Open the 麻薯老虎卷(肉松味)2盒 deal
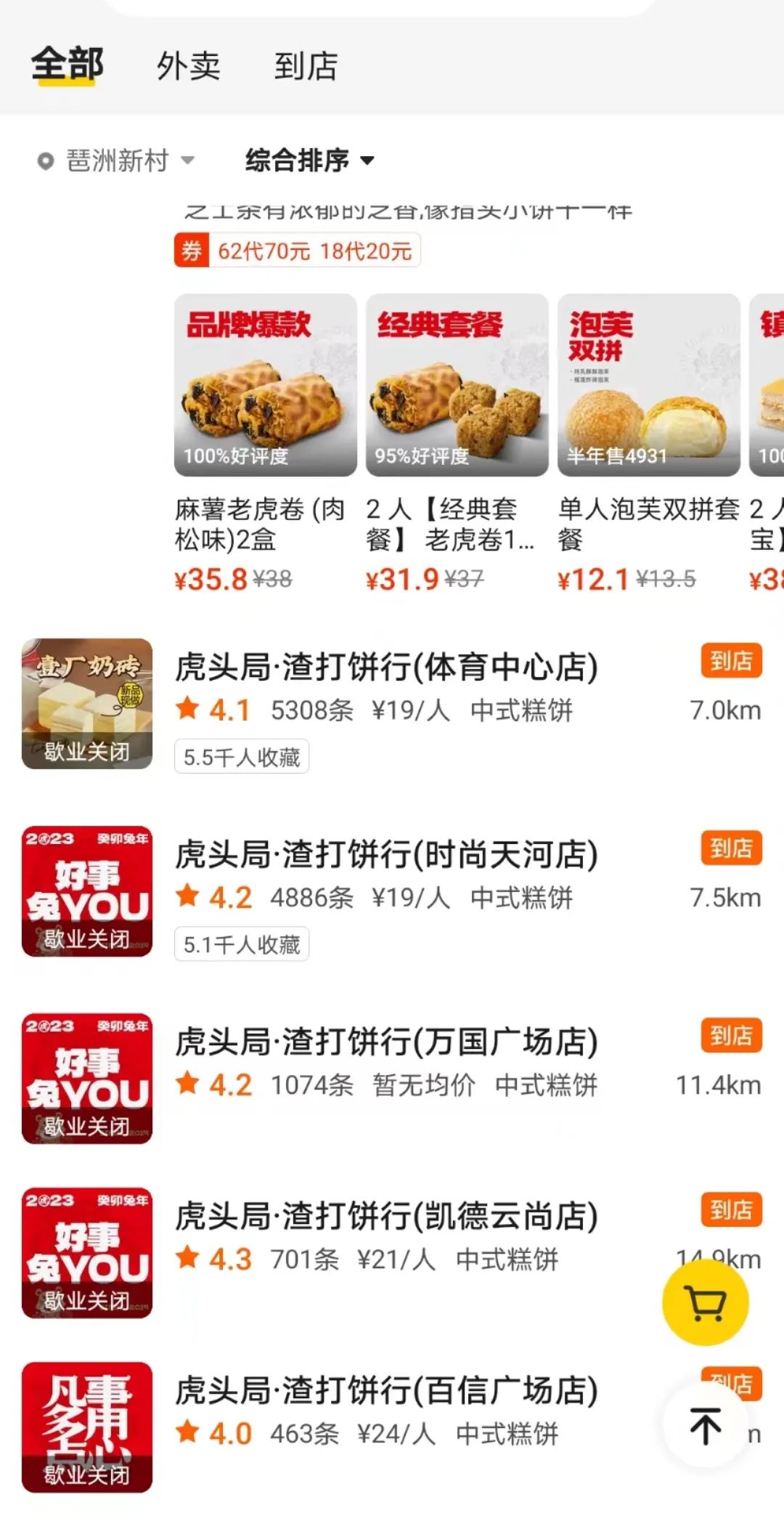 265,443
